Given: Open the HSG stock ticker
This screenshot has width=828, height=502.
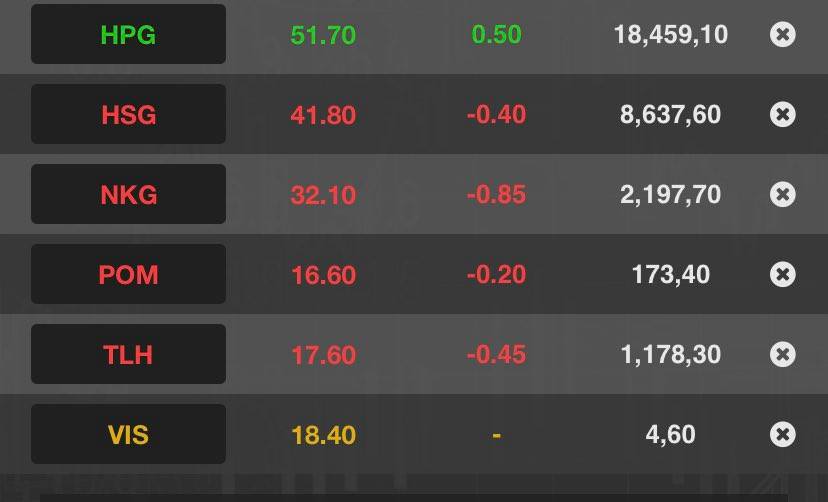Looking at the screenshot, I should tap(128, 115).
